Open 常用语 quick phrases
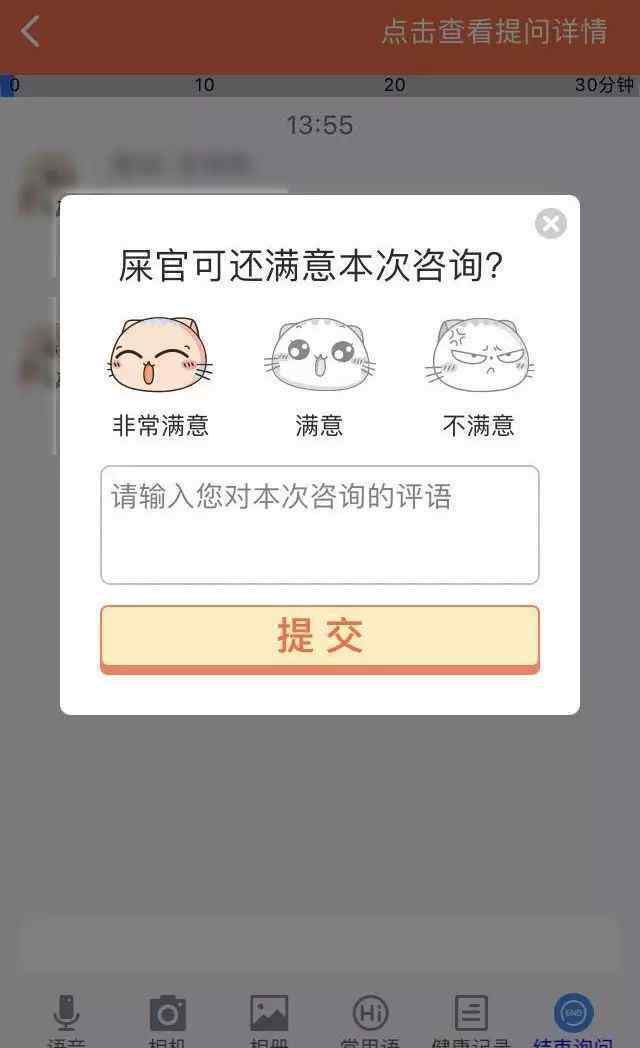 371,1015
